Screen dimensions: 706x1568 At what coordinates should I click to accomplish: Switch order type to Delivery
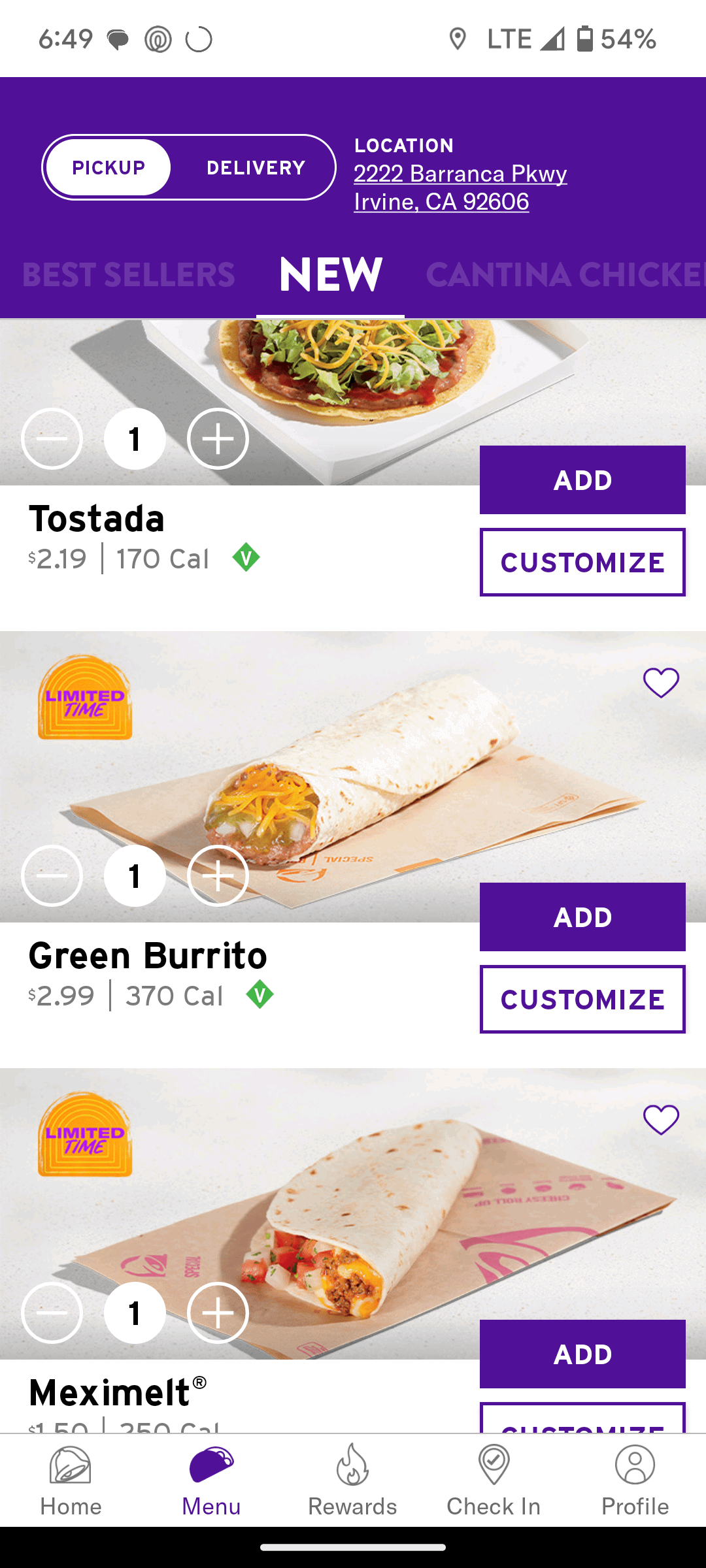pos(256,168)
